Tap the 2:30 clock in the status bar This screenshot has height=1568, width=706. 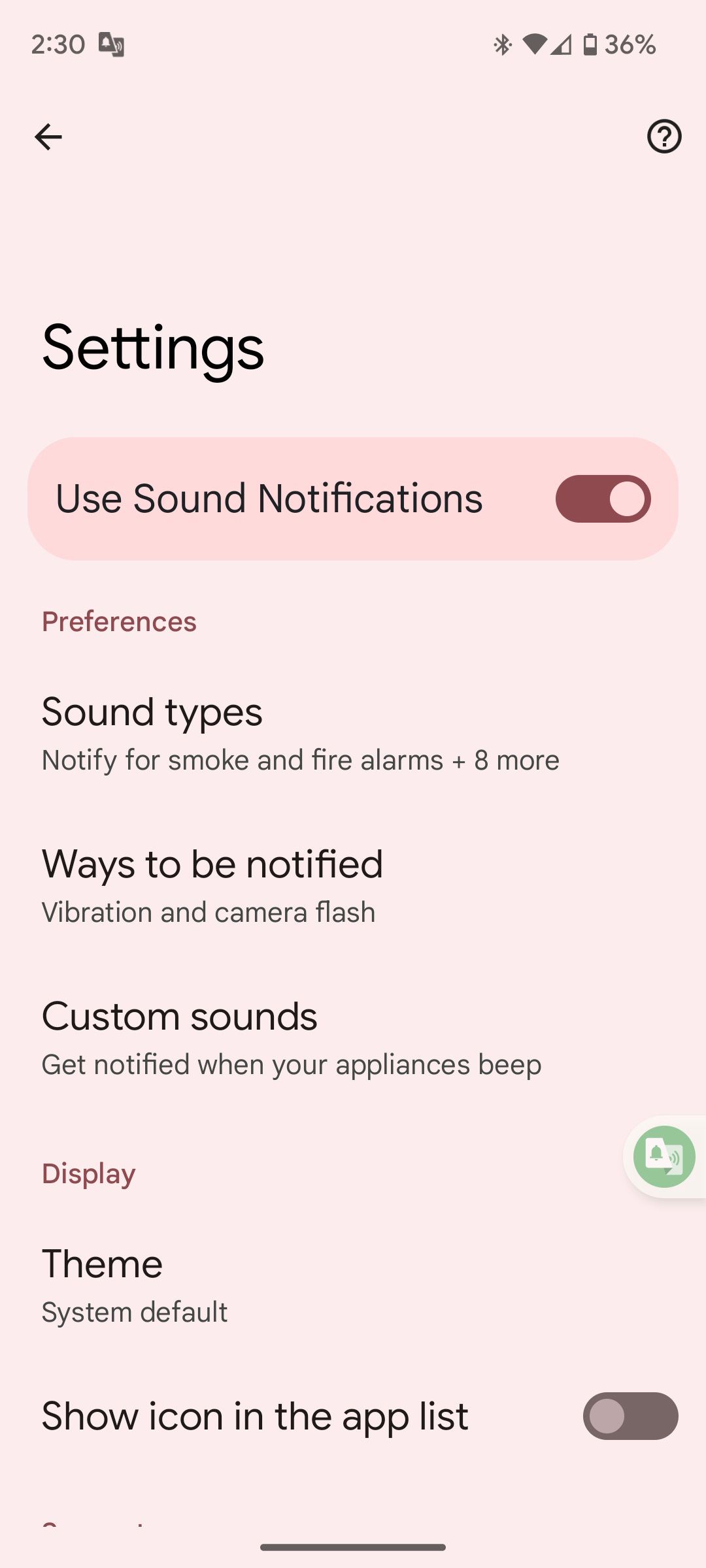58,44
